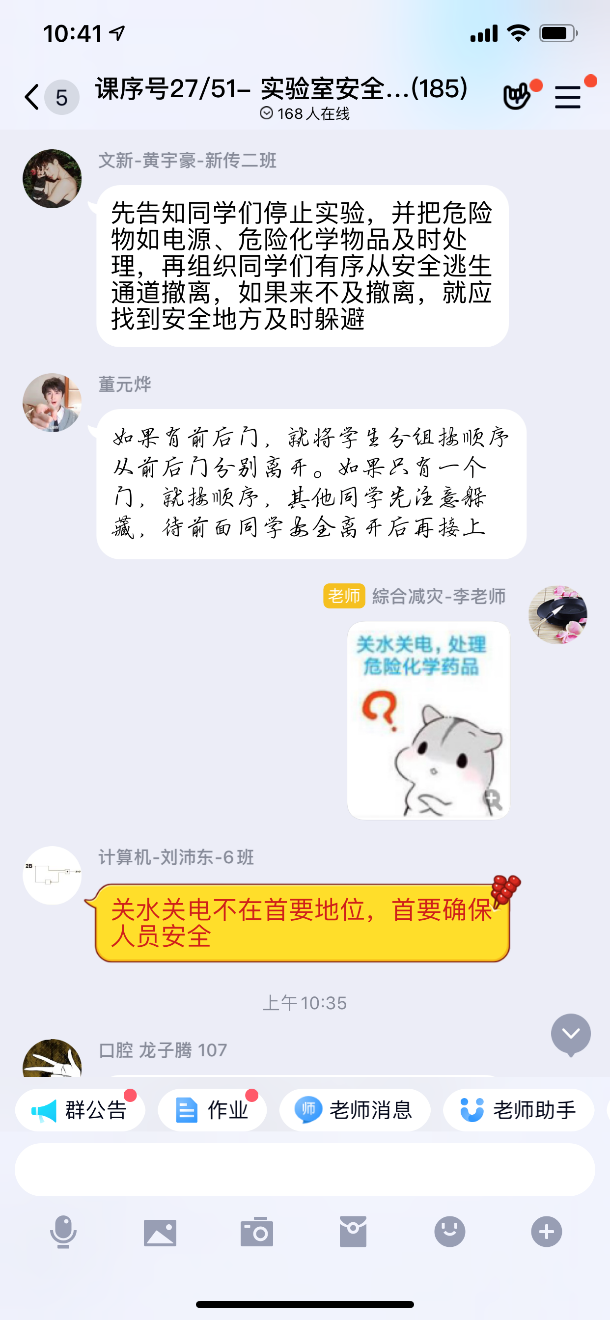Start a voice message with the microphone
Viewport: 610px width, 1320px height.
pyautogui.click(x=64, y=1232)
